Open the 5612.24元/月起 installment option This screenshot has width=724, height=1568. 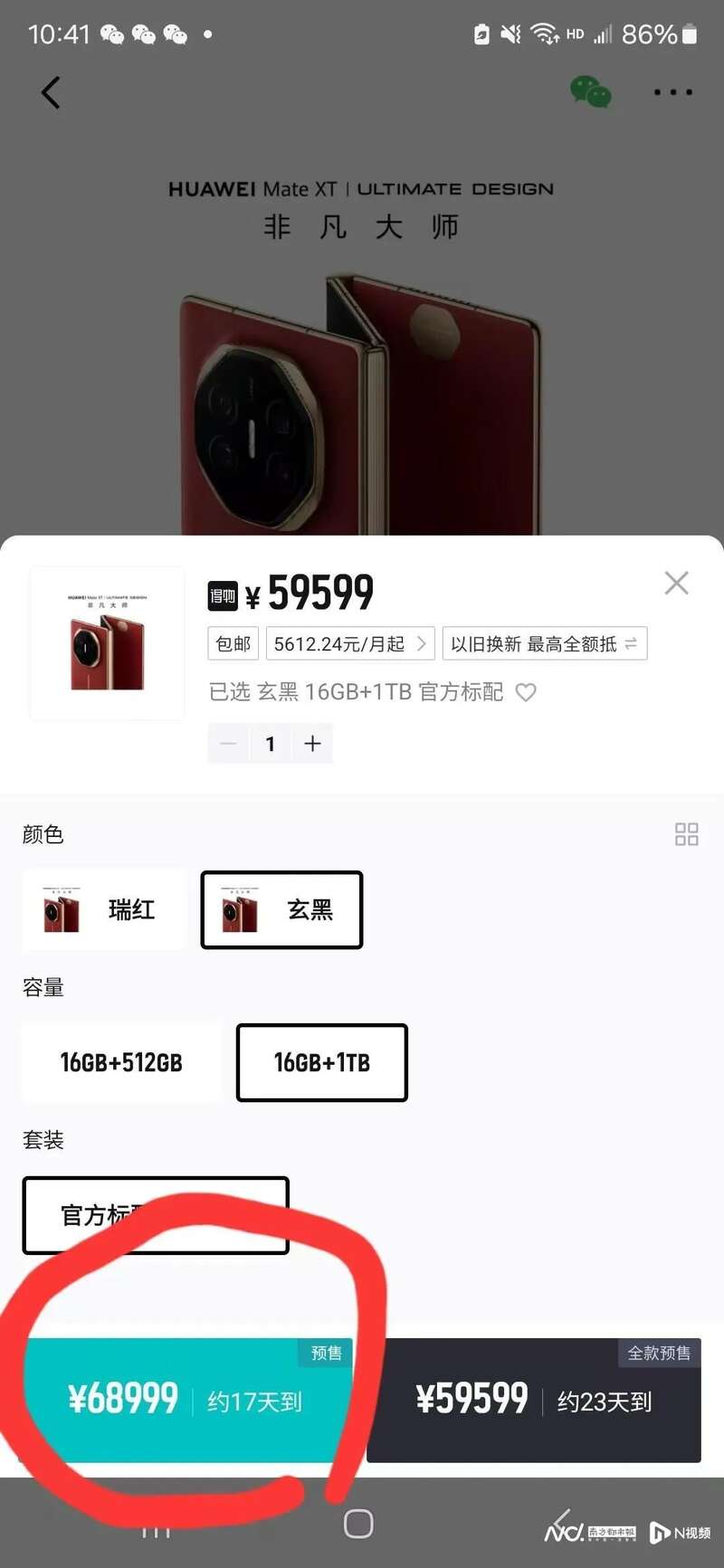point(349,643)
